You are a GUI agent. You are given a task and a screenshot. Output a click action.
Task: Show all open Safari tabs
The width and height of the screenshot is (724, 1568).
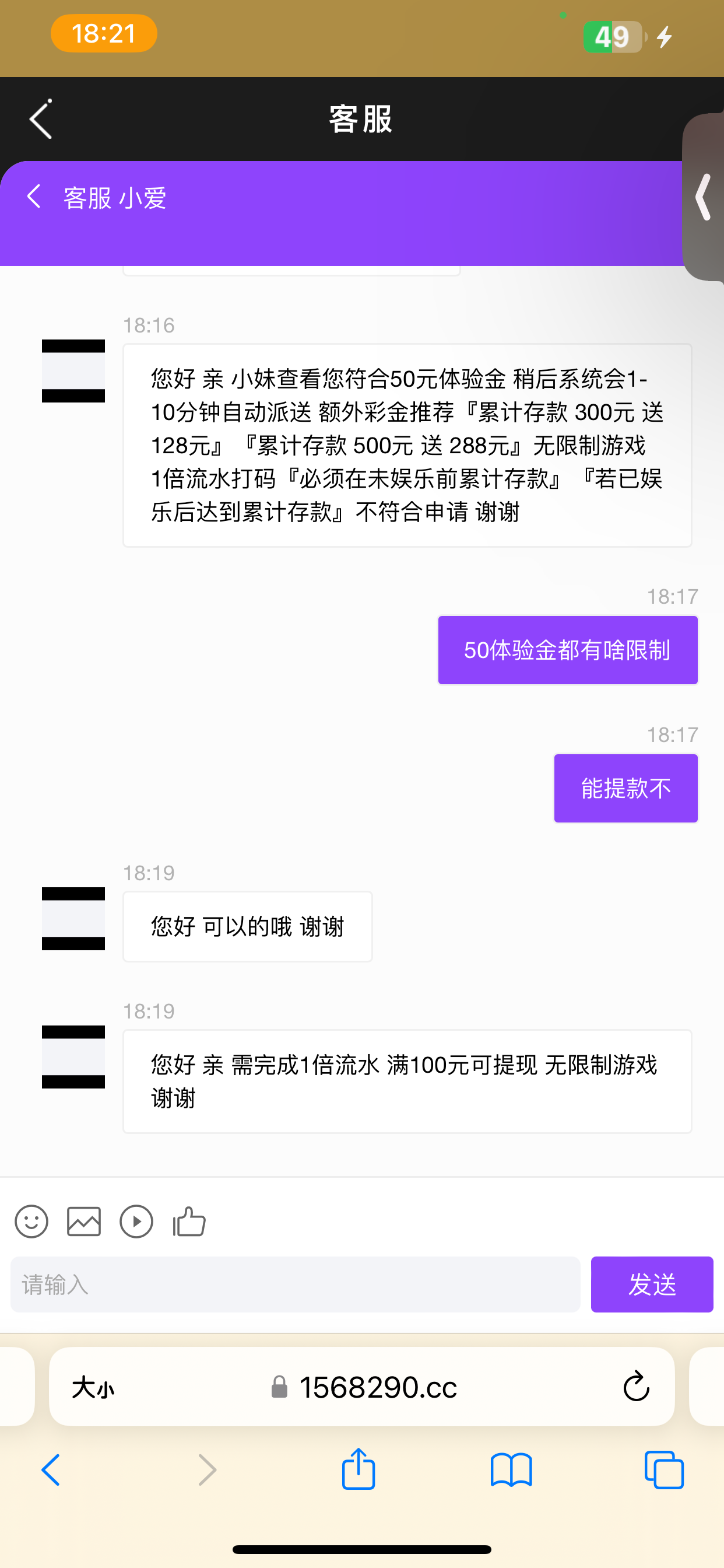664,1470
